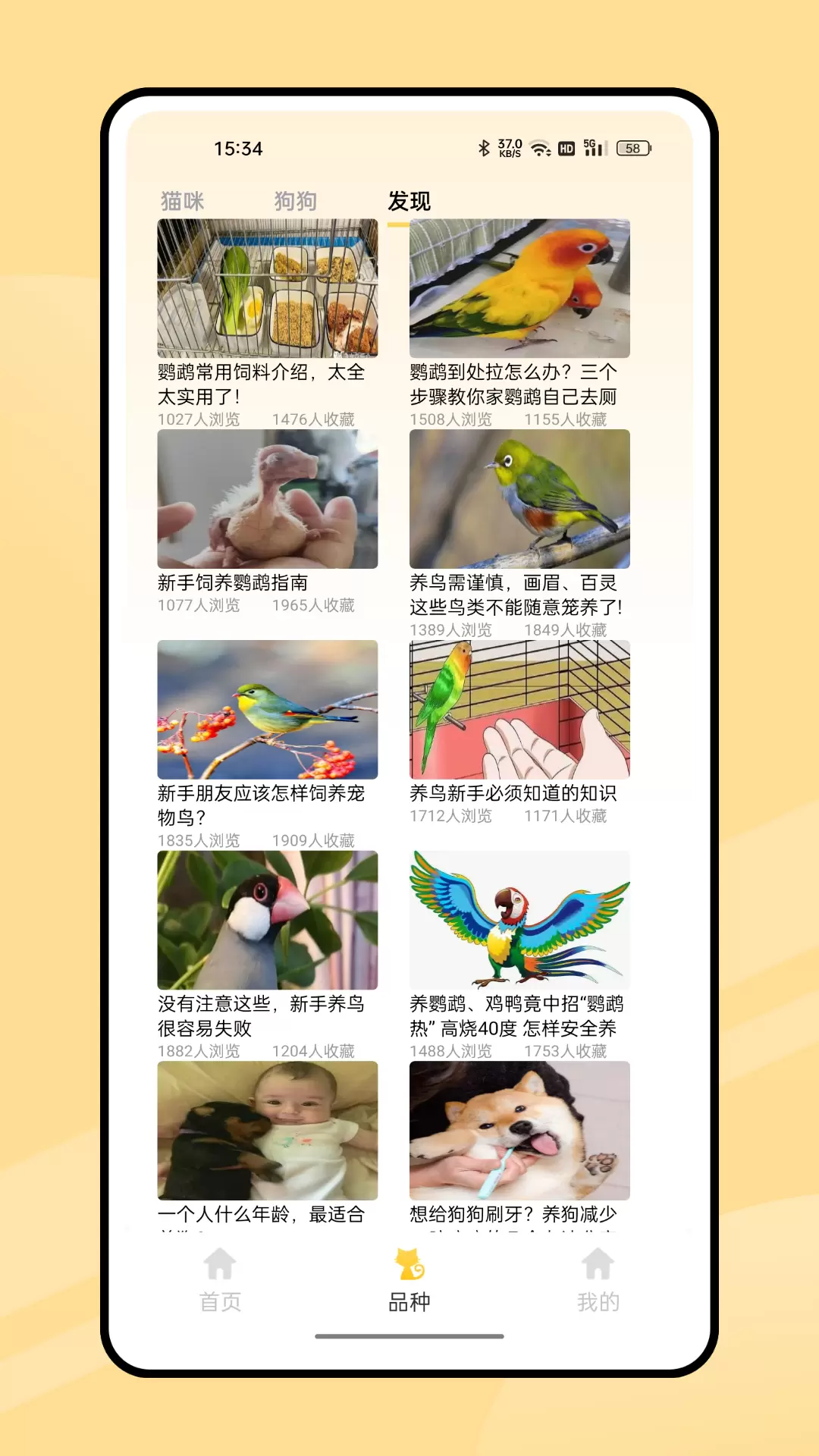Viewport: 819px width, 1456px height.
Task: Open article 鹦鹉常用饲料介绍
Action: 268,324
